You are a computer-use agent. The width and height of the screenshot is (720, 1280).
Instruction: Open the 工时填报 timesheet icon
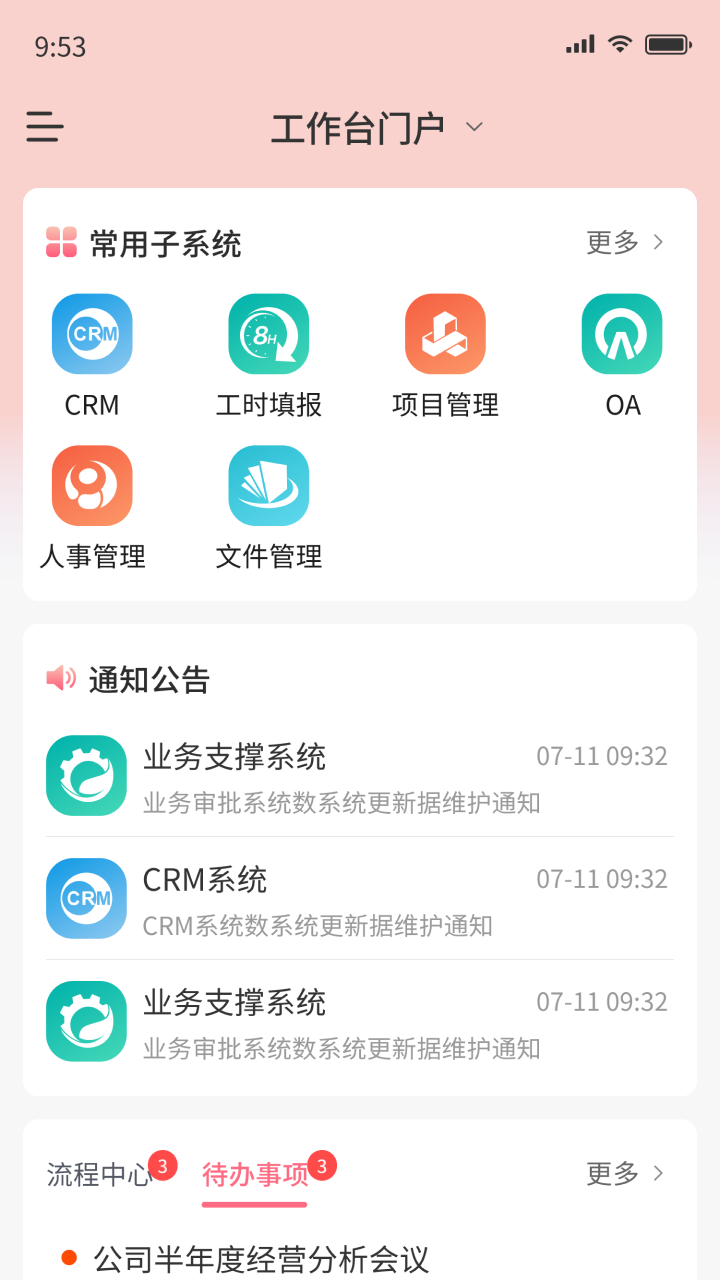point(268,333)
